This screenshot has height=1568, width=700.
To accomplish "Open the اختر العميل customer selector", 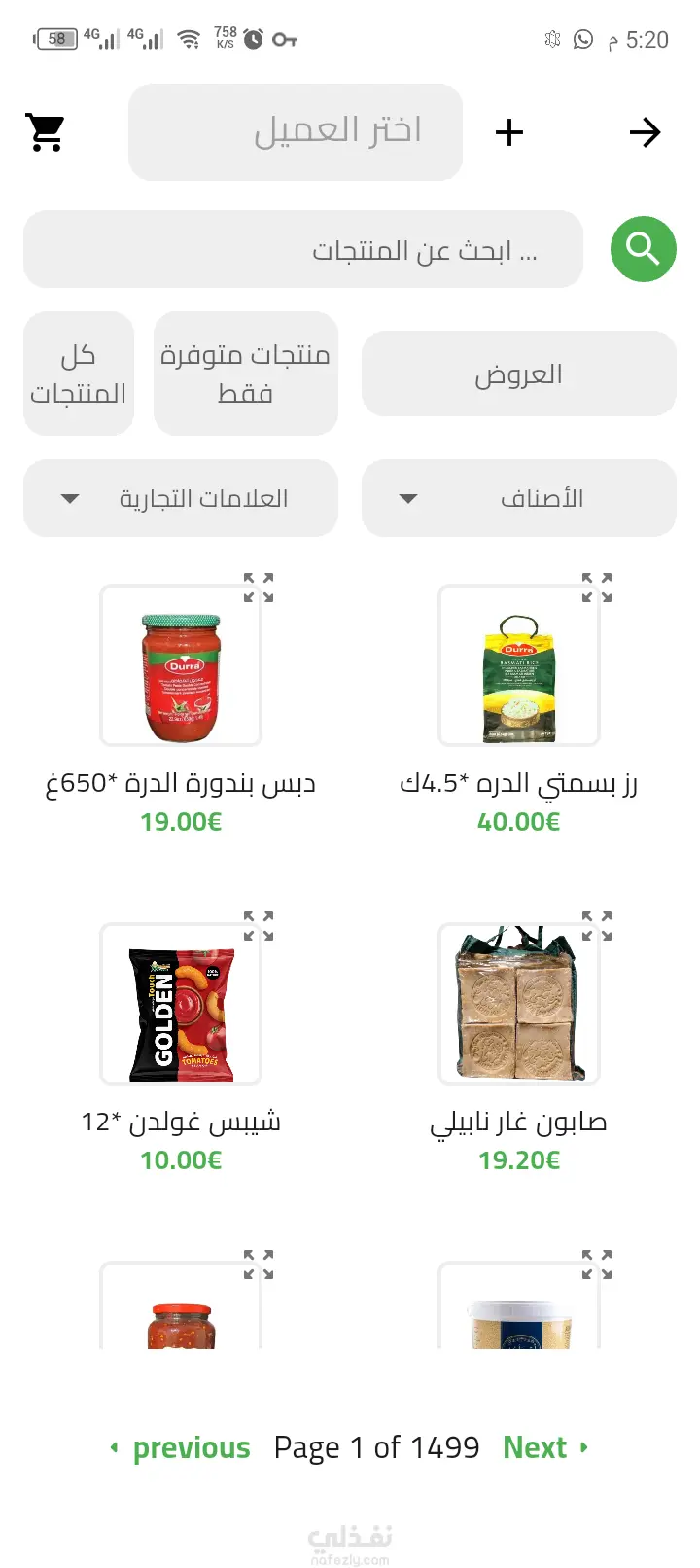I will (x=296, y=132).
